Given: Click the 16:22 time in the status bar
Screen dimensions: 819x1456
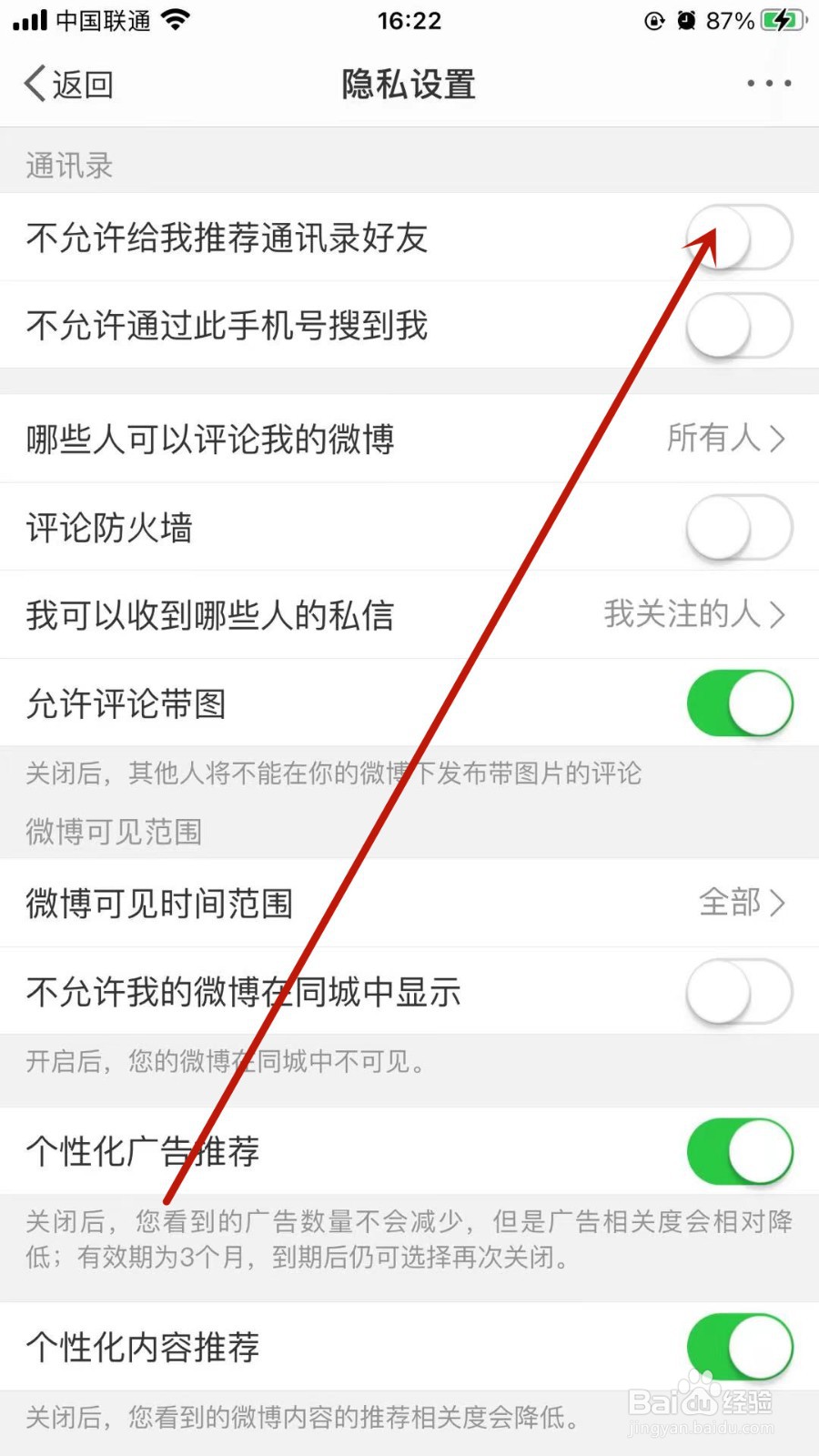Looking at the screenshot, I should [x=409, y=19].
